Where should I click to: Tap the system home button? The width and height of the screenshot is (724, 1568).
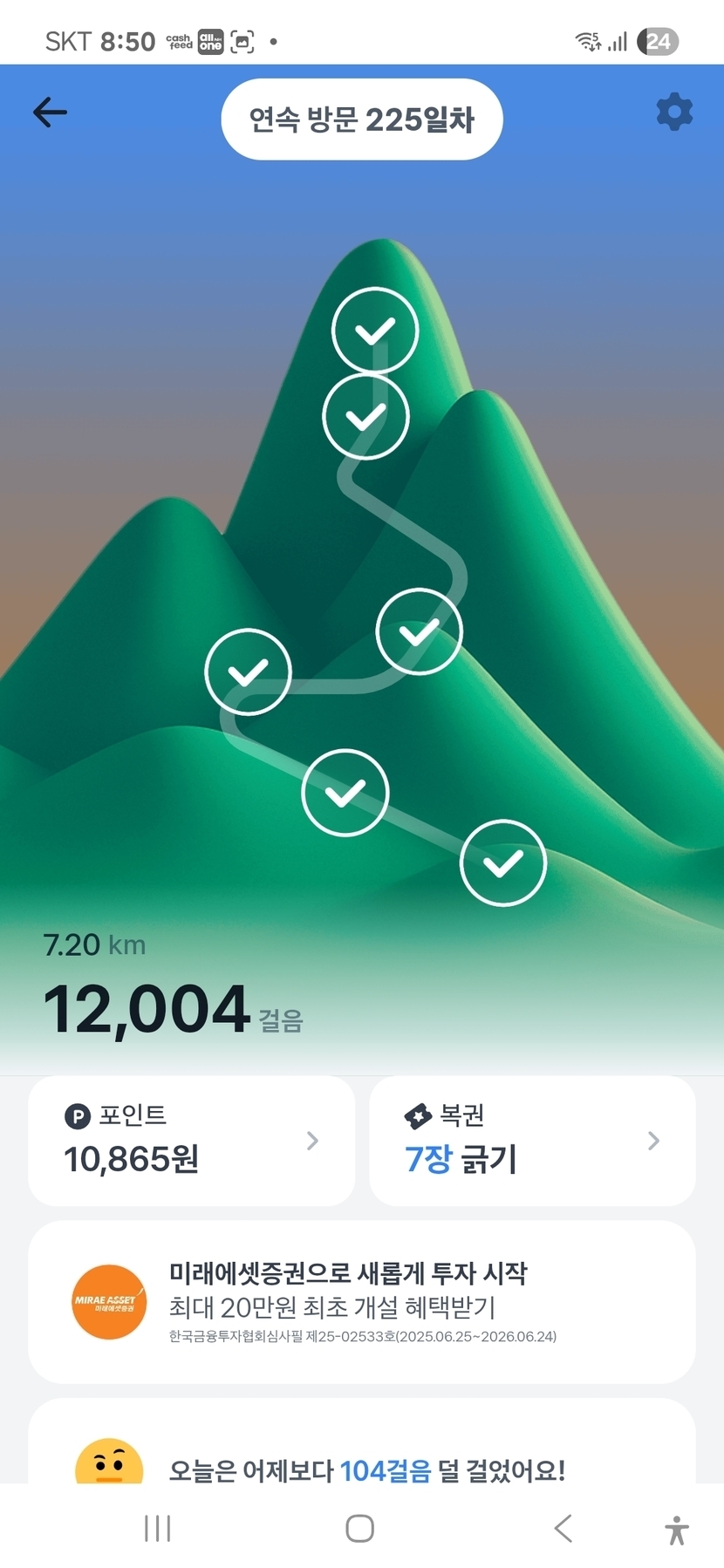360,1528
